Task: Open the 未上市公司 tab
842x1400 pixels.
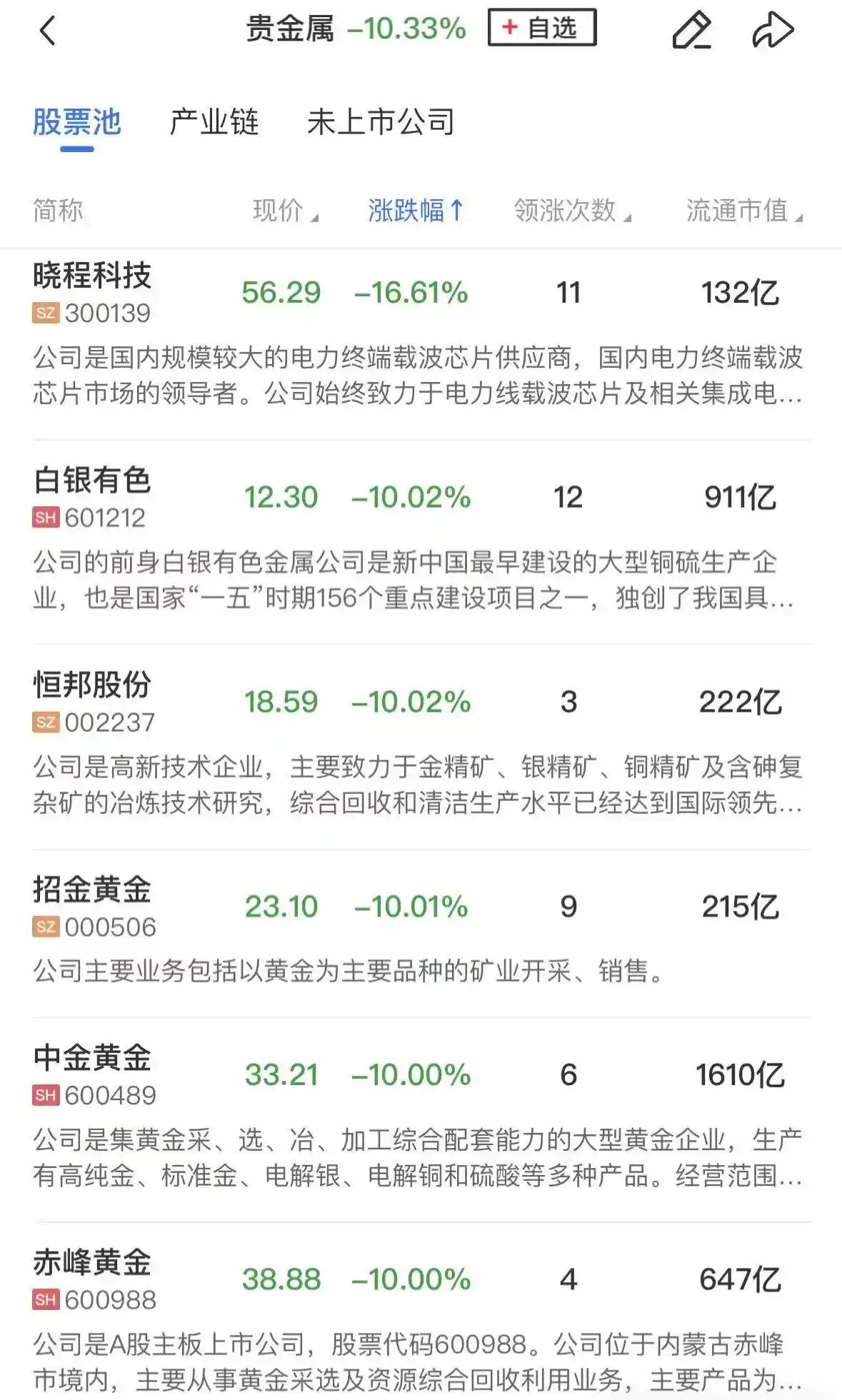Action: (x=382, y=122)
